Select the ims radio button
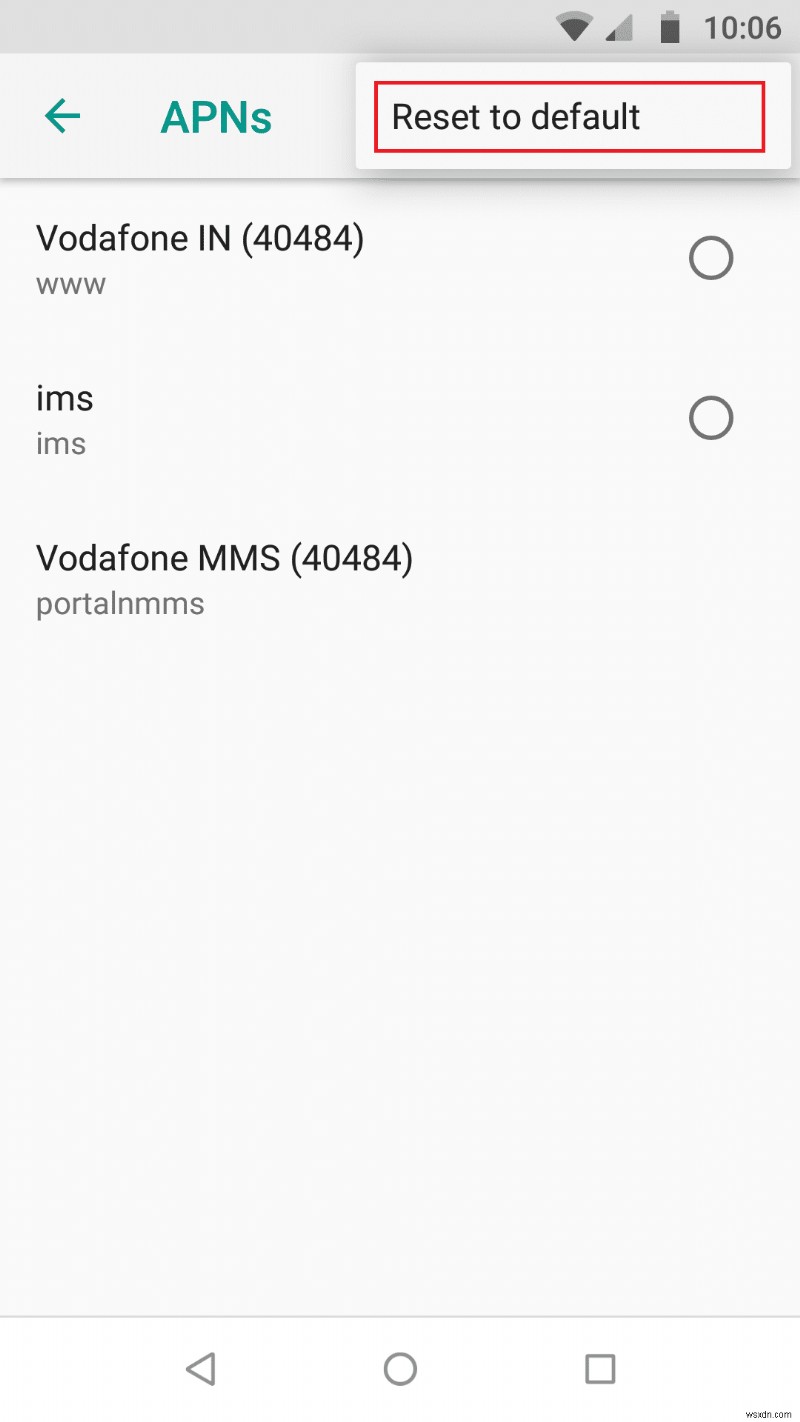 click(711, 418)
